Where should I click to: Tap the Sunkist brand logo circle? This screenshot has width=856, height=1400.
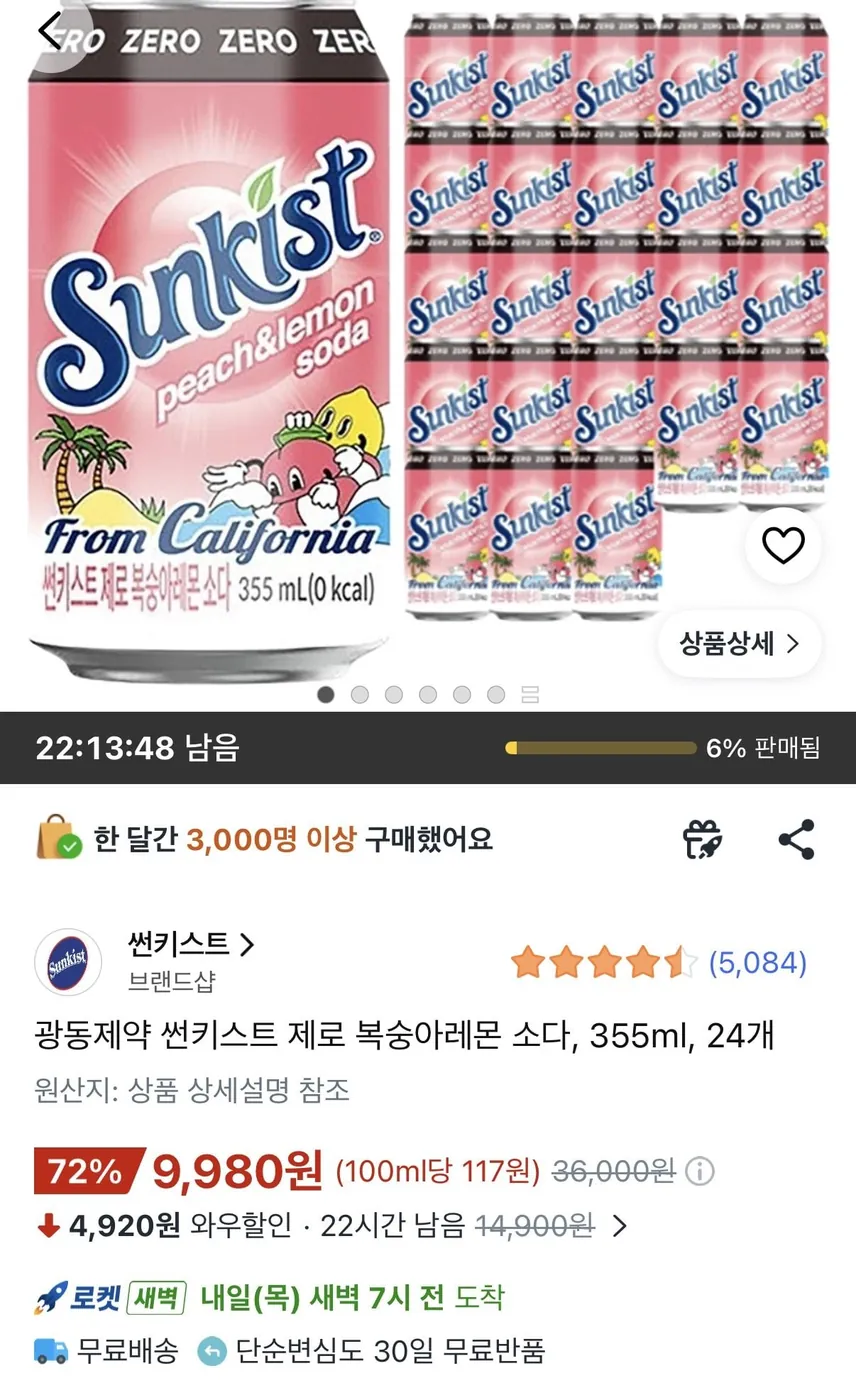[70, 962]
